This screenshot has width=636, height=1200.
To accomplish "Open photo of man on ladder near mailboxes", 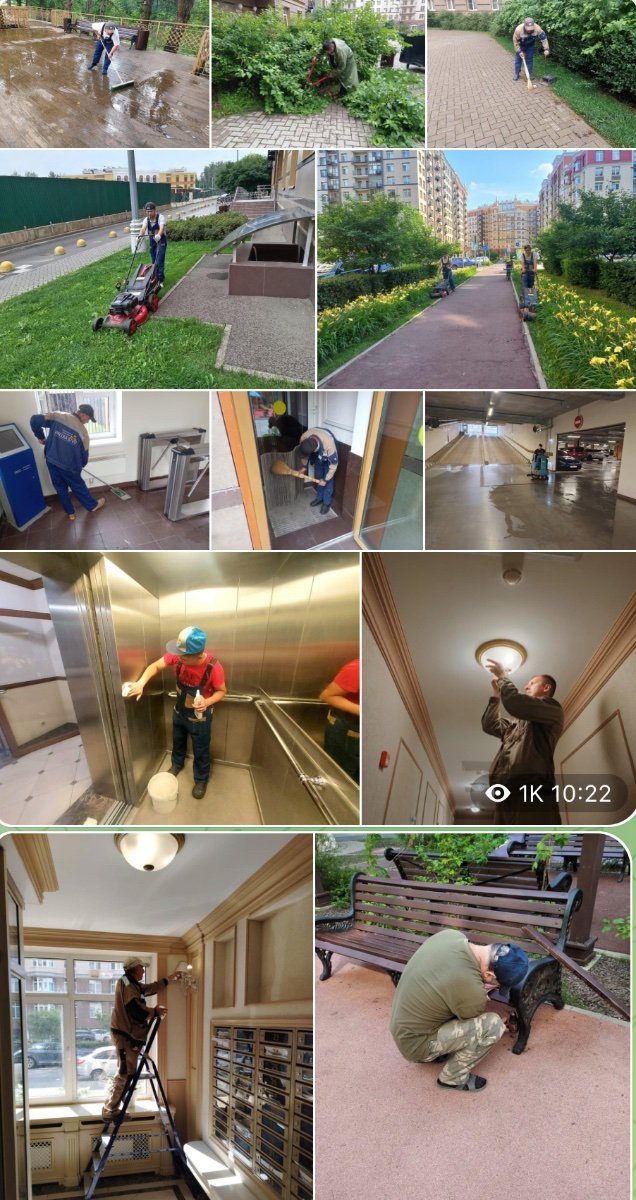I will point(156,1016).
